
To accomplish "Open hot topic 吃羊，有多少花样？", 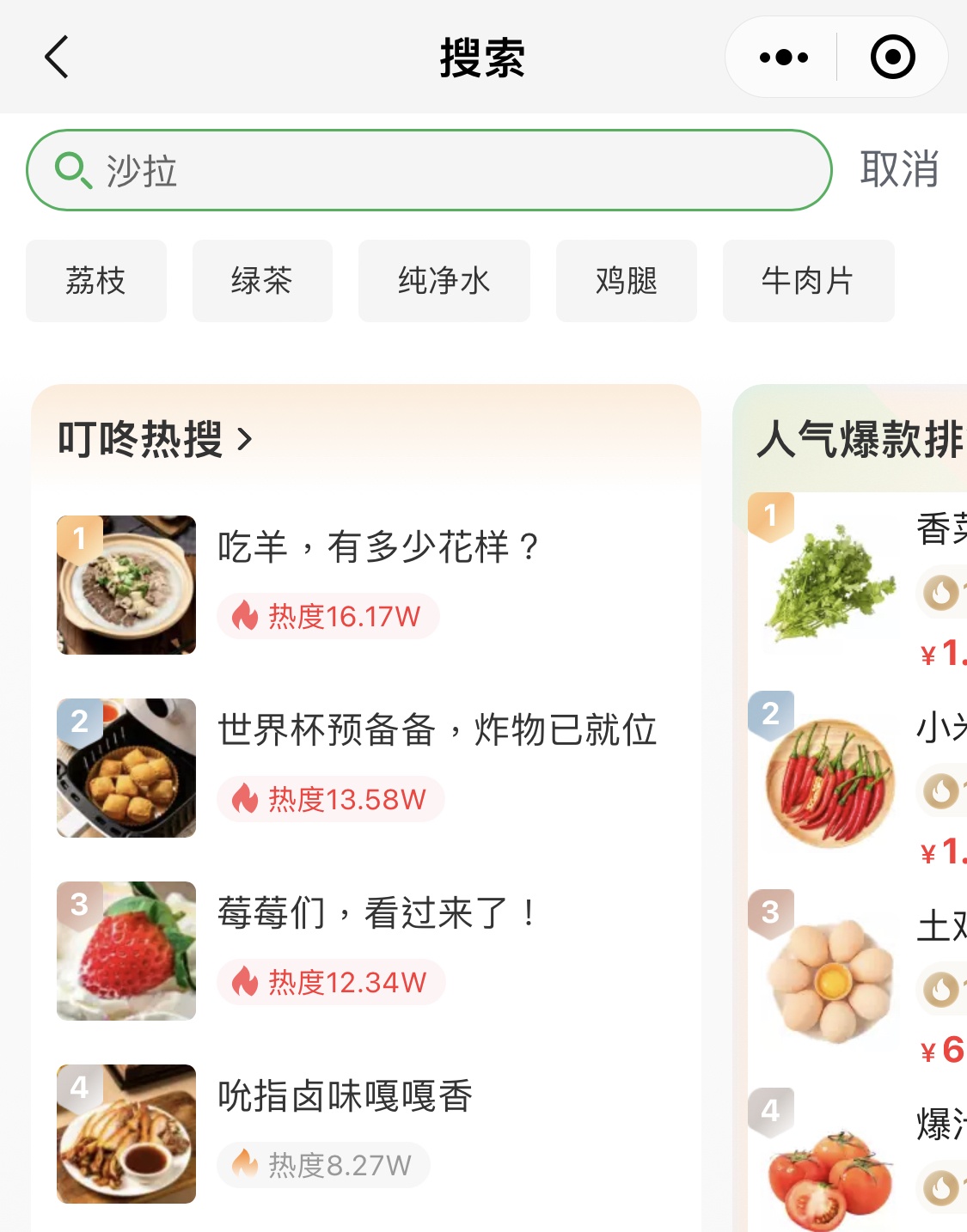I will pyautogui.click(x=378, y=547).
